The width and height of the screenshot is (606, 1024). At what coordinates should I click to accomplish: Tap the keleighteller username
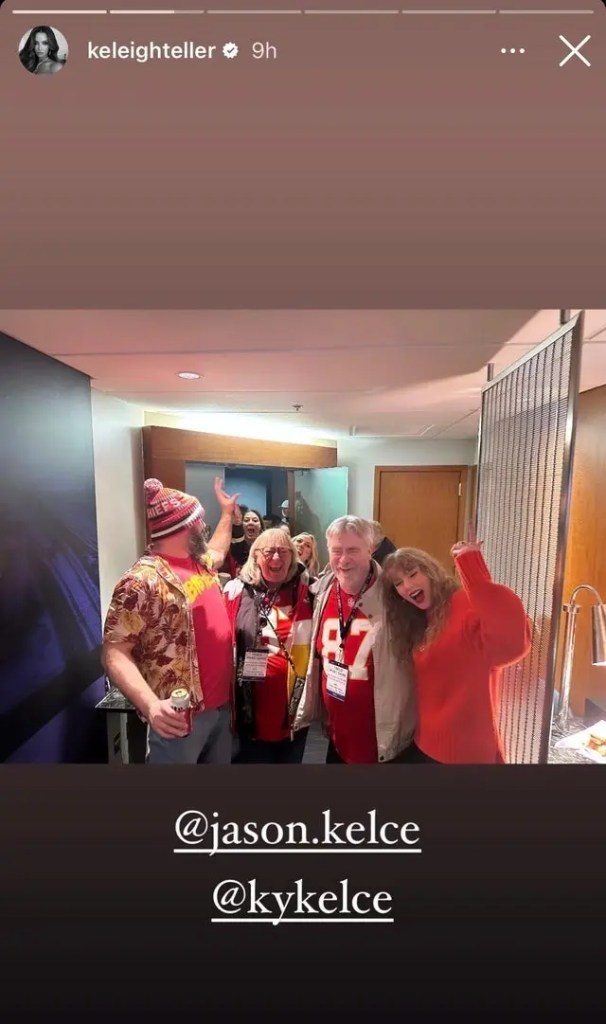(x=151, y=51)
